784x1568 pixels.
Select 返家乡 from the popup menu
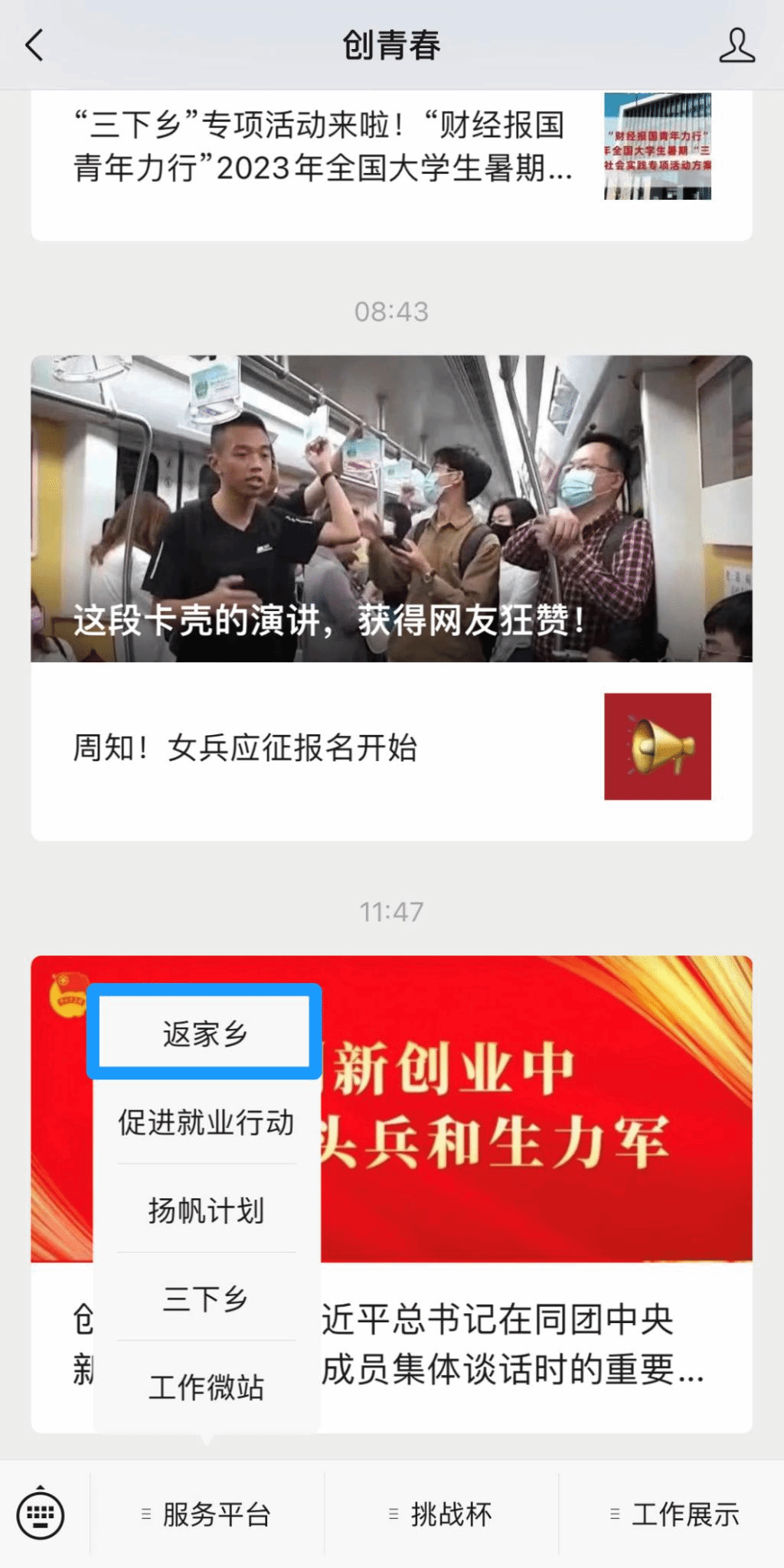(205, 1034)
